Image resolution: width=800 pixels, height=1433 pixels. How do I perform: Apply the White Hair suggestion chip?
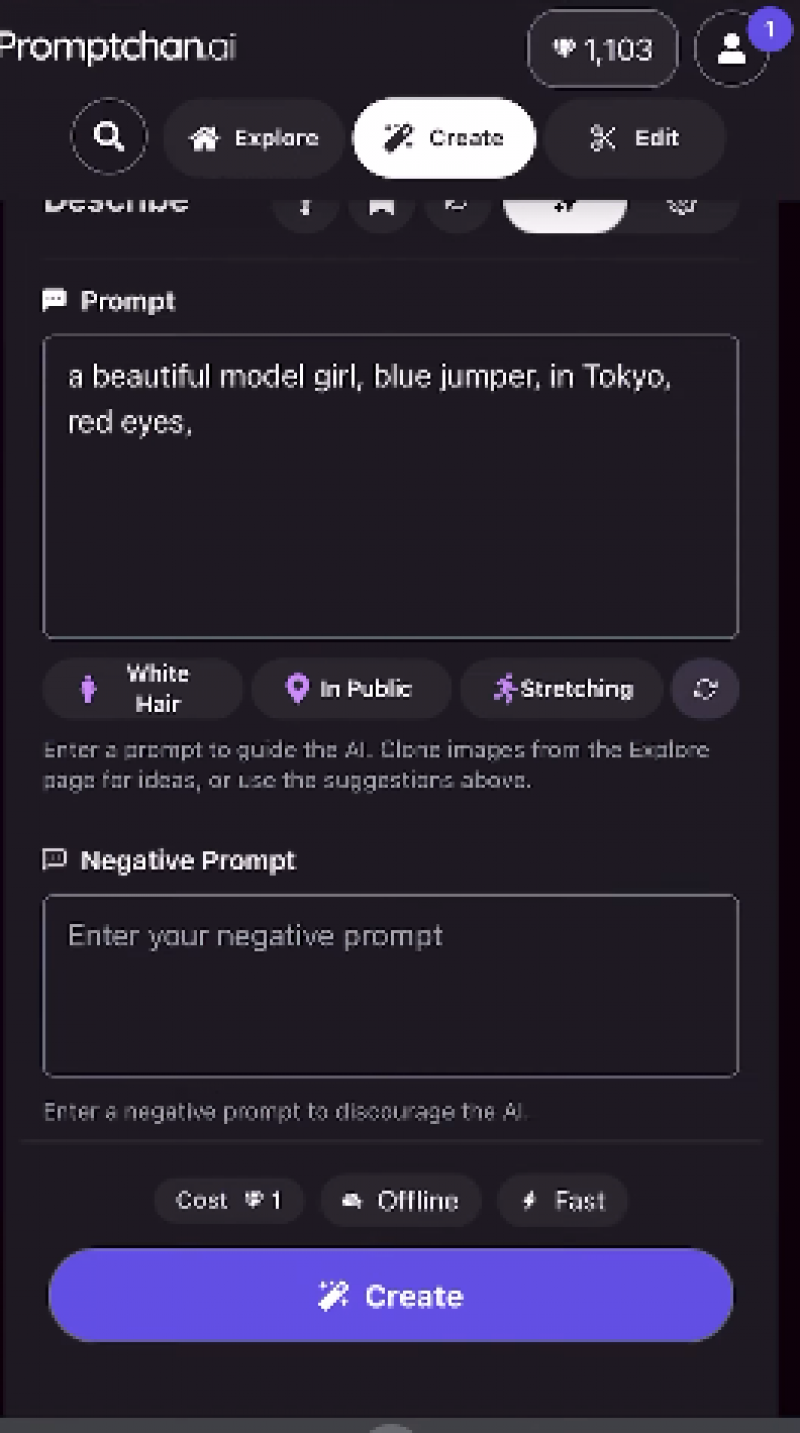(142, 688)
